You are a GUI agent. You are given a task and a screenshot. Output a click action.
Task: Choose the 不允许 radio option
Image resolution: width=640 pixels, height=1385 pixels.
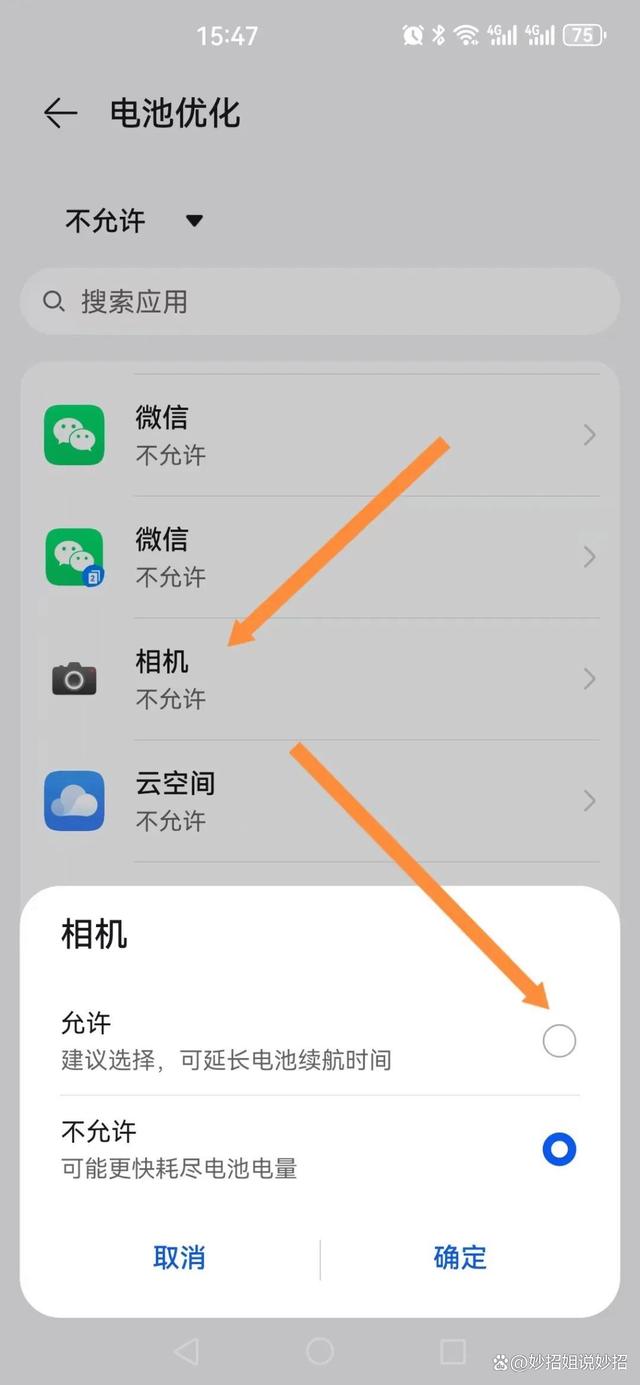(559, 1150)
